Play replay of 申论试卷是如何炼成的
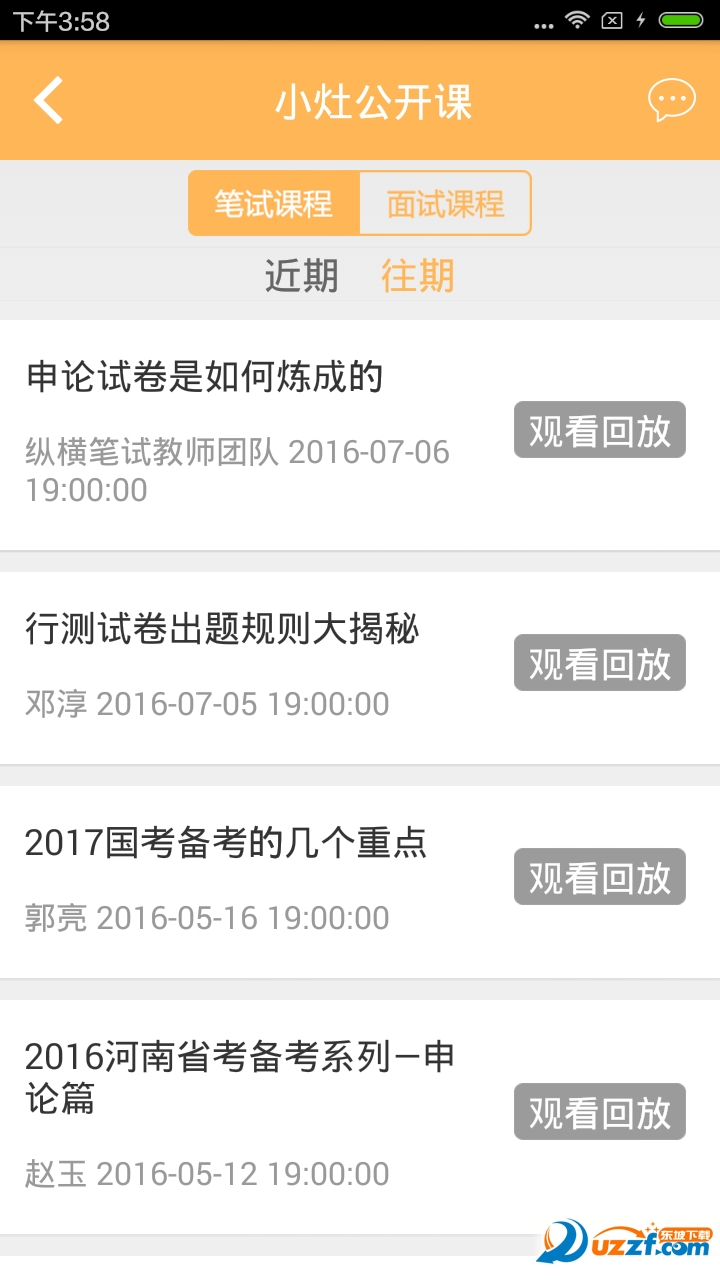720x1280 pixels. coord(598,429)
